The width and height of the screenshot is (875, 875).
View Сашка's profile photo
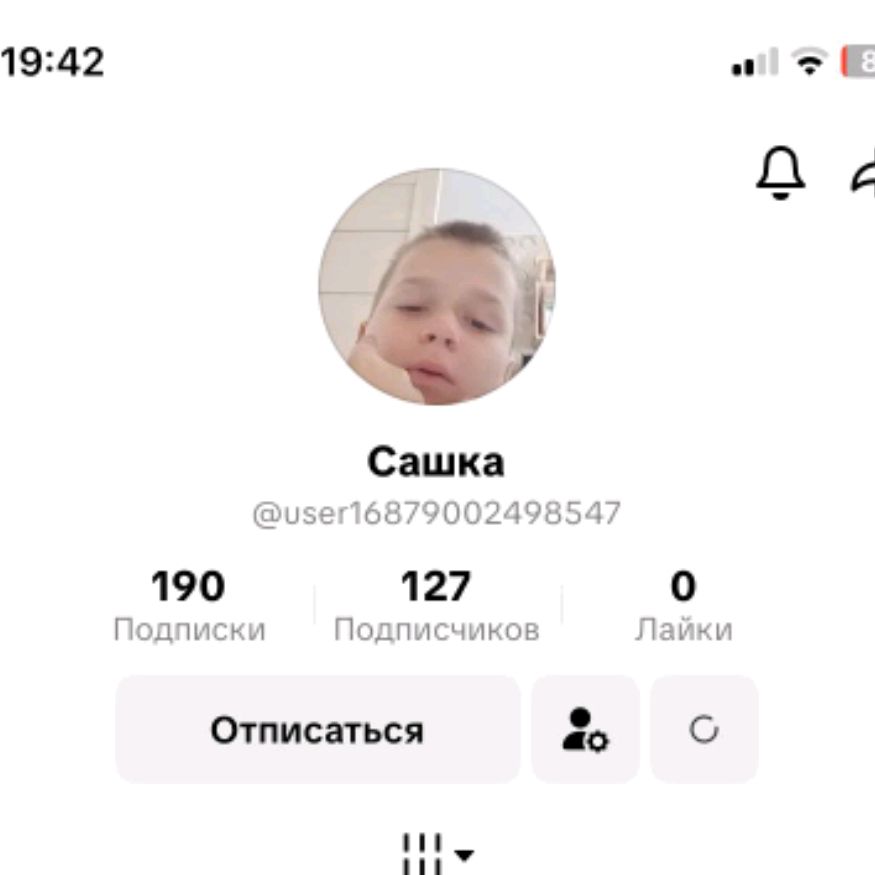point(437,287)
